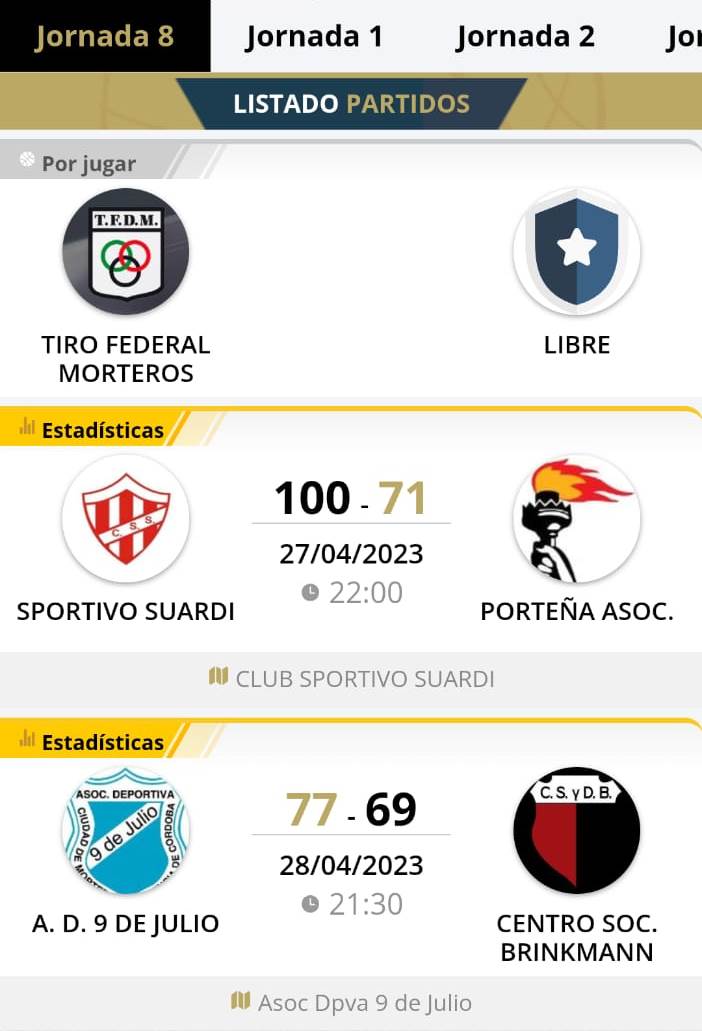The height and width of the screenshot is (1031, 702).
Task: Open the Sportivo Suardi team logo
Action: 126,518
